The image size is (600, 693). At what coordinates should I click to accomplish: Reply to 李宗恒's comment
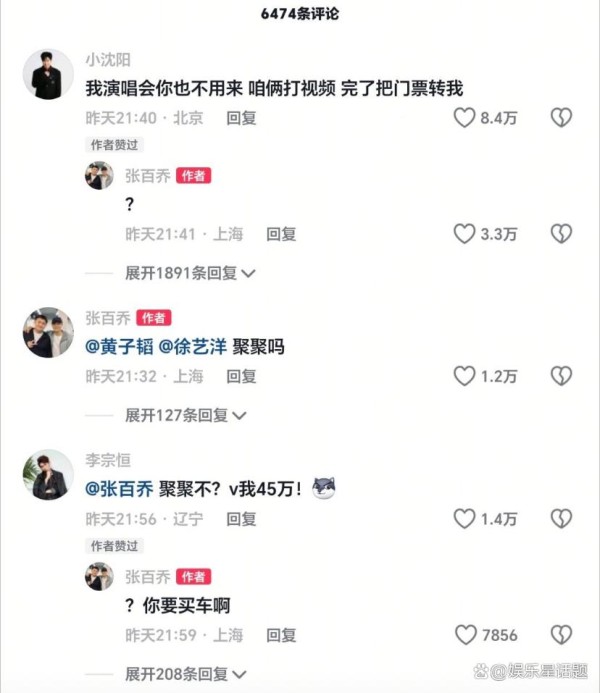click(x=241, y=519)
